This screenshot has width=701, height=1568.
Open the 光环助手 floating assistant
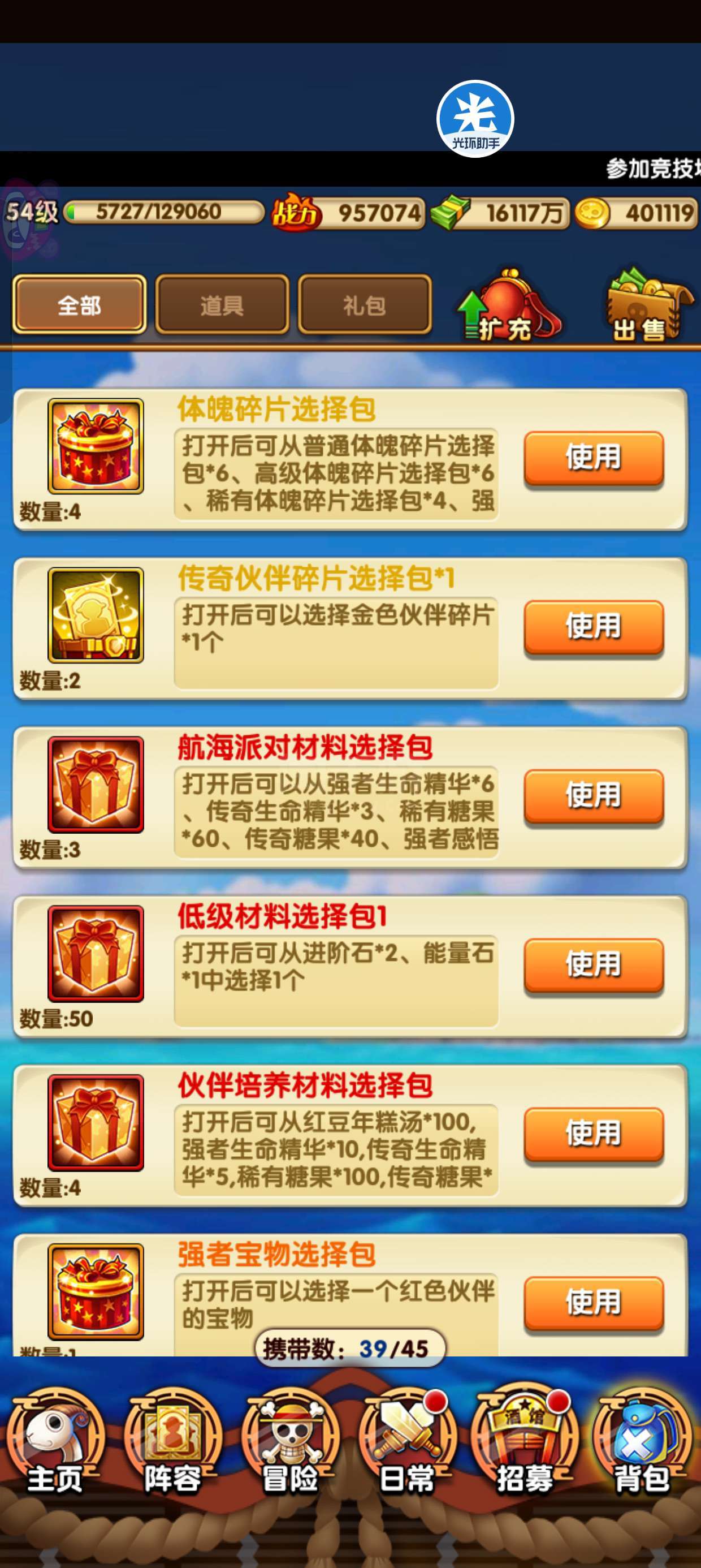(x=475, y=119)
